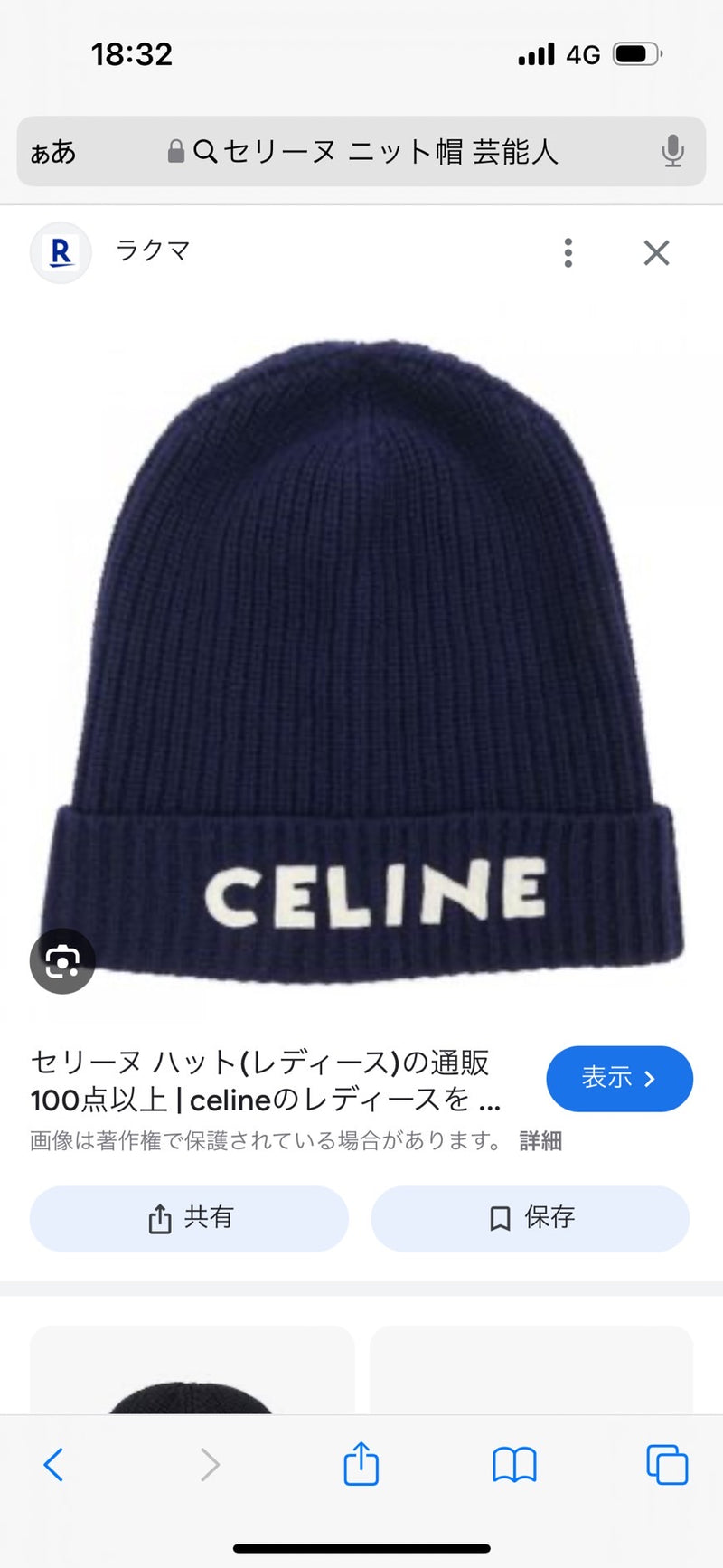The width and height of the screenshot is (723, 1568).
Task: Open Safari's share sheet
Action: (361, 1464)
